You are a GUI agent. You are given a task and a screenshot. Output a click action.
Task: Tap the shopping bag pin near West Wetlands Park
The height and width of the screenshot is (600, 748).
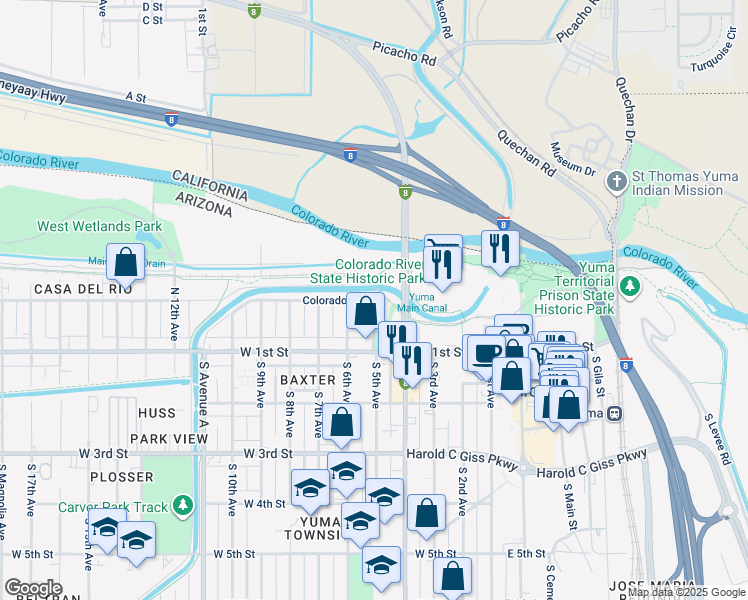point(126,263)
